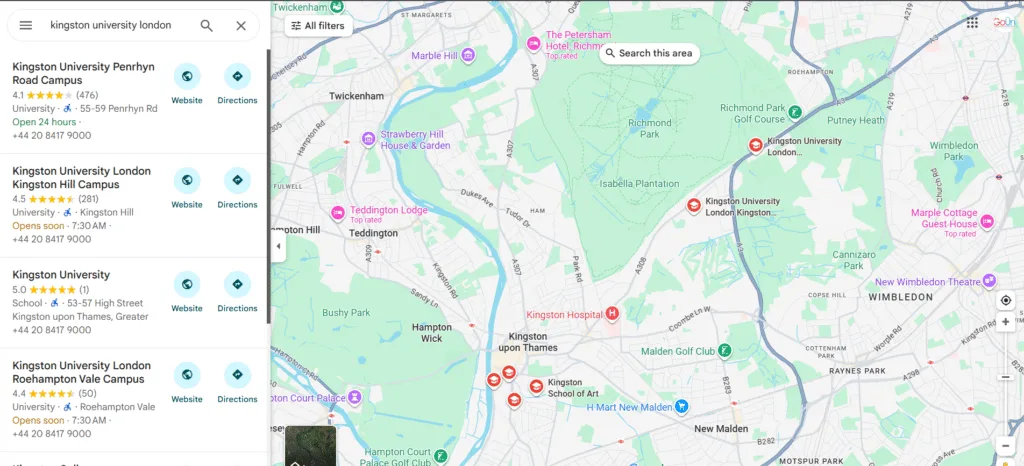Tap Search this area button

pos(648,53)
